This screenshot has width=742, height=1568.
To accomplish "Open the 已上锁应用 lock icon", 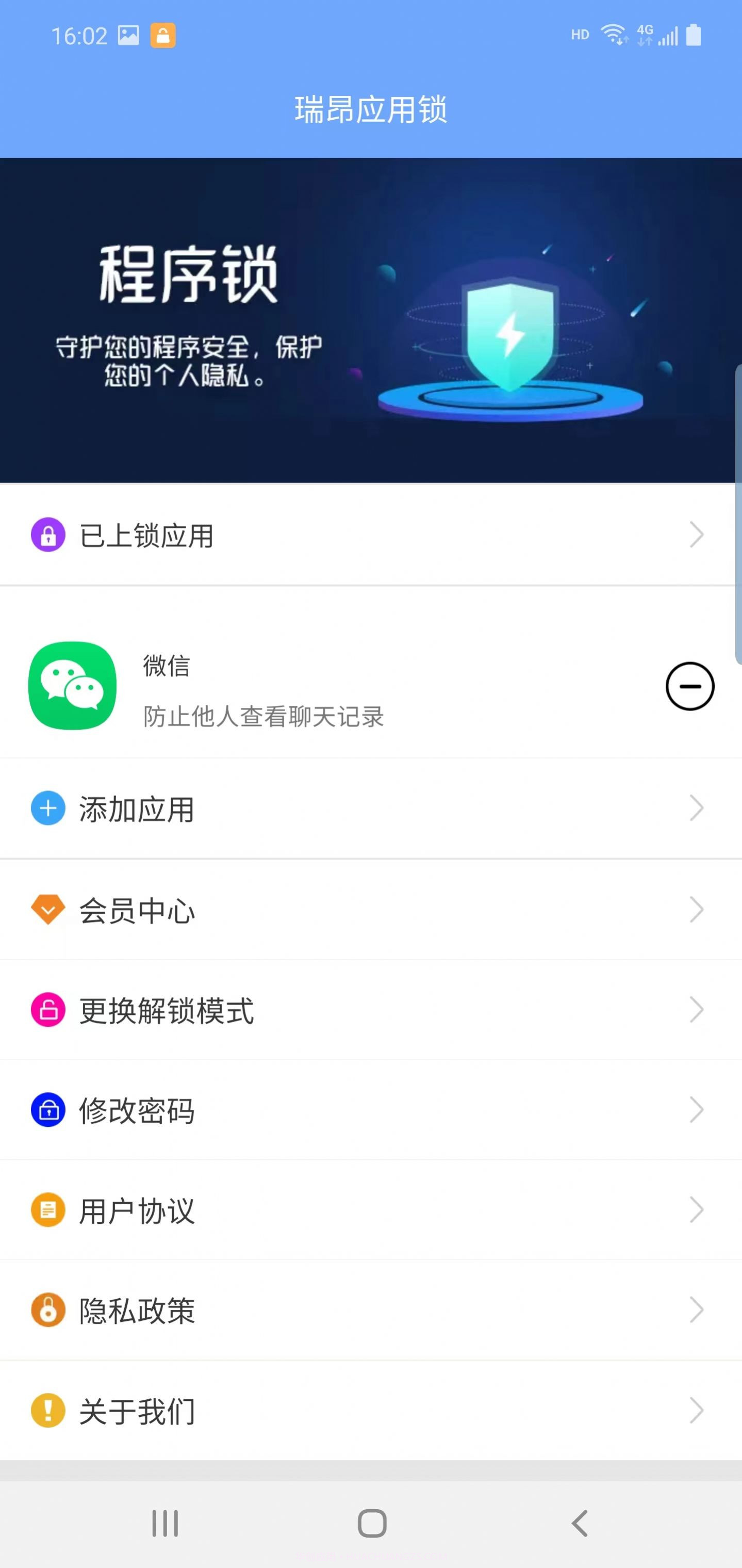I will 47,534.
